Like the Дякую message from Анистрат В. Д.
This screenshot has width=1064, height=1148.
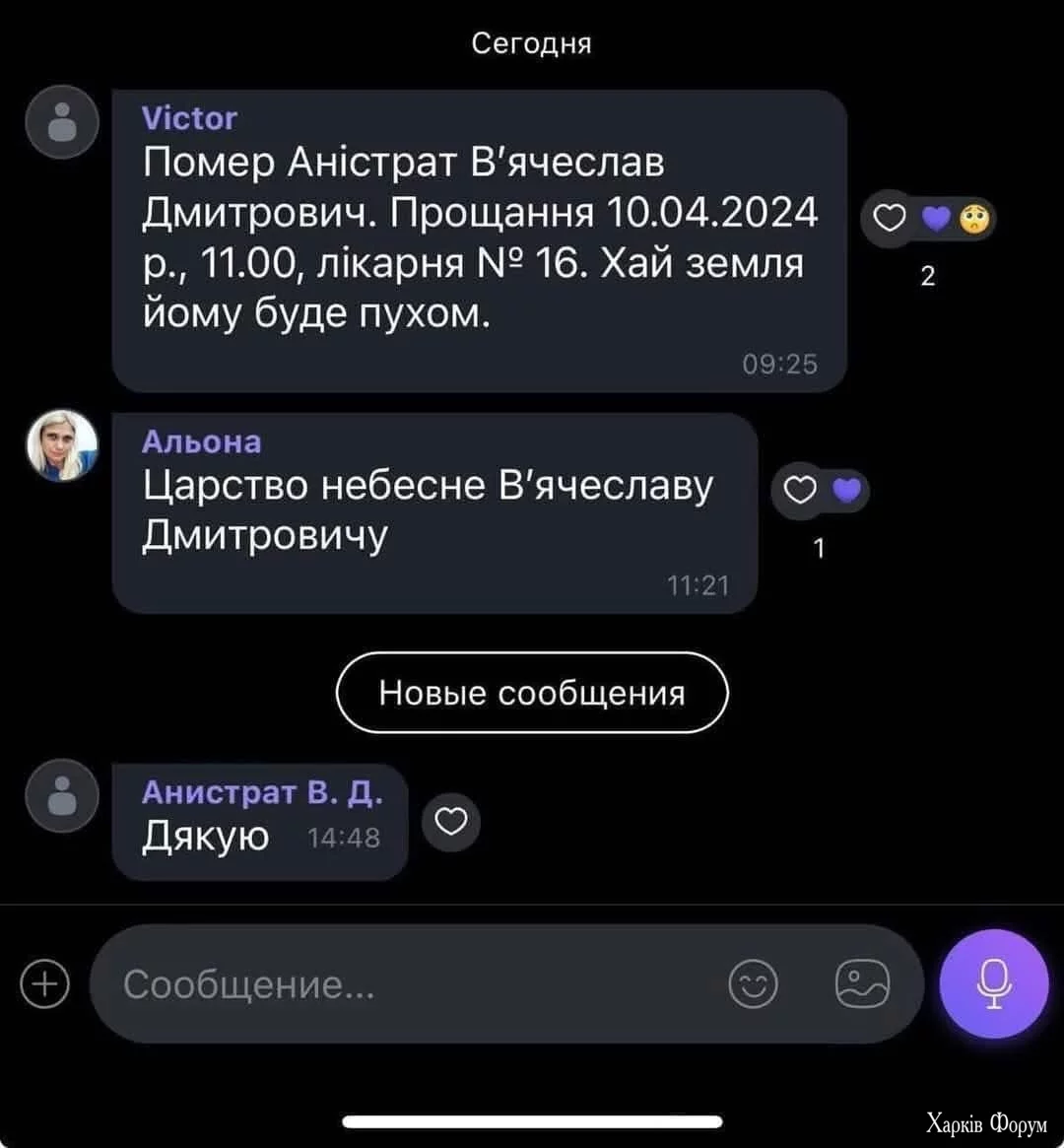(451, 821)
